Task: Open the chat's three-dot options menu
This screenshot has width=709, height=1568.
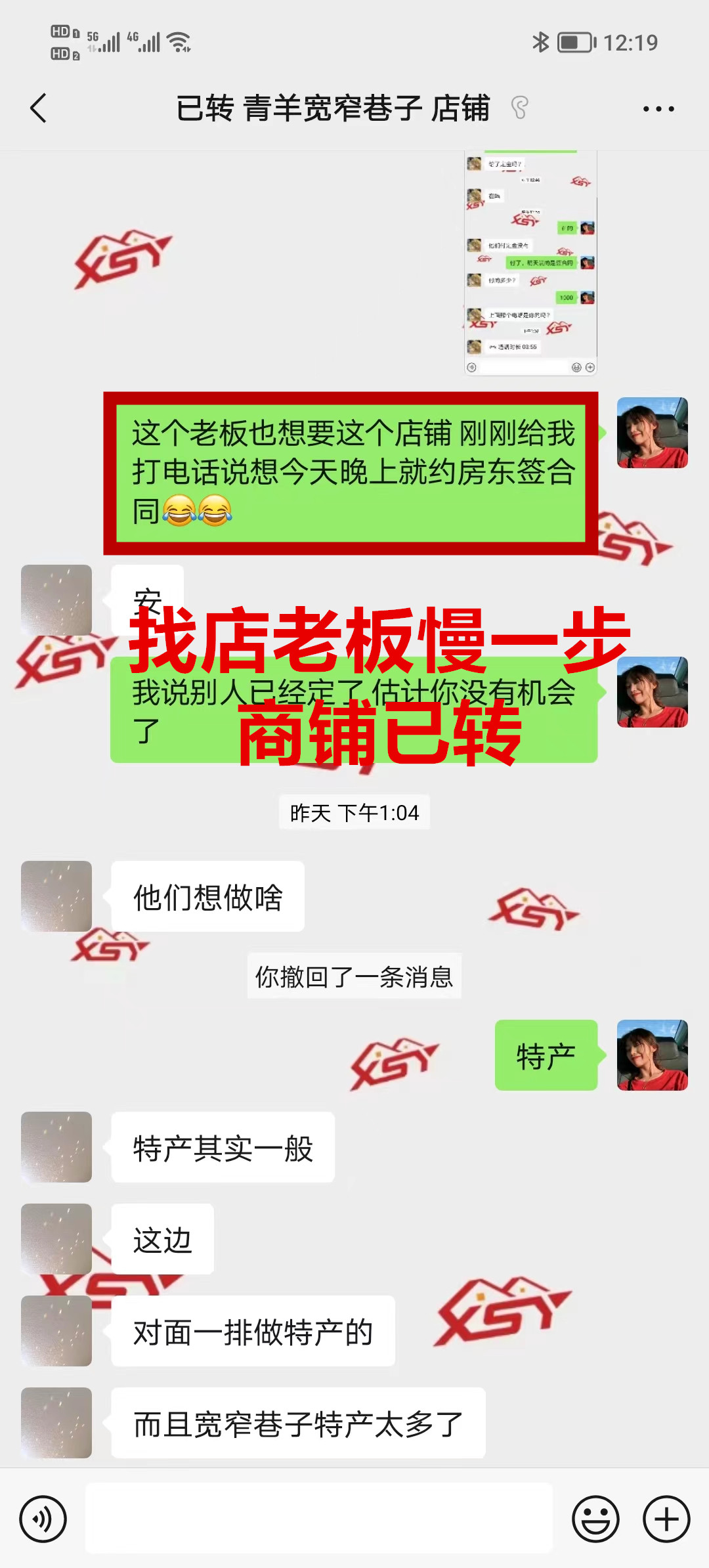Action: click(658, 109)
